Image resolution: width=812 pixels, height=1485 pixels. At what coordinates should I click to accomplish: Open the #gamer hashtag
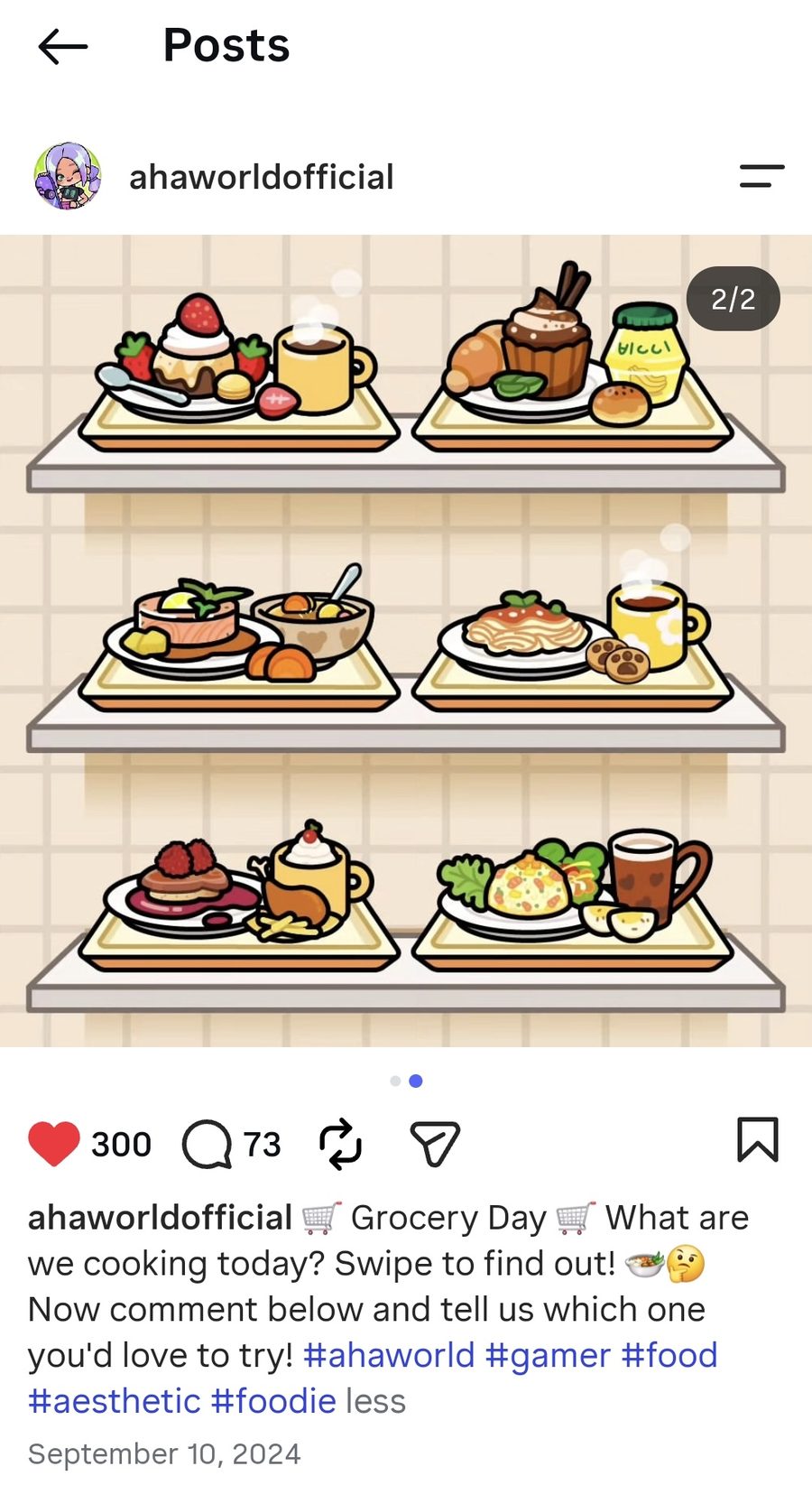[548, 1355]
